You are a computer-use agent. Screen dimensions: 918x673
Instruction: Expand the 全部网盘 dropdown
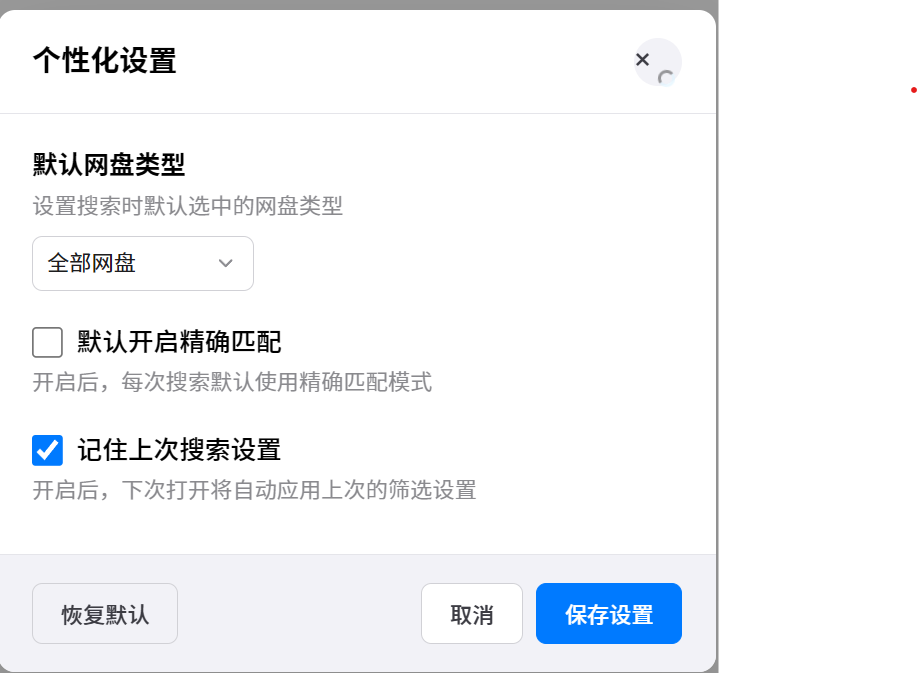pyautogui.click(x=143, y=264)
